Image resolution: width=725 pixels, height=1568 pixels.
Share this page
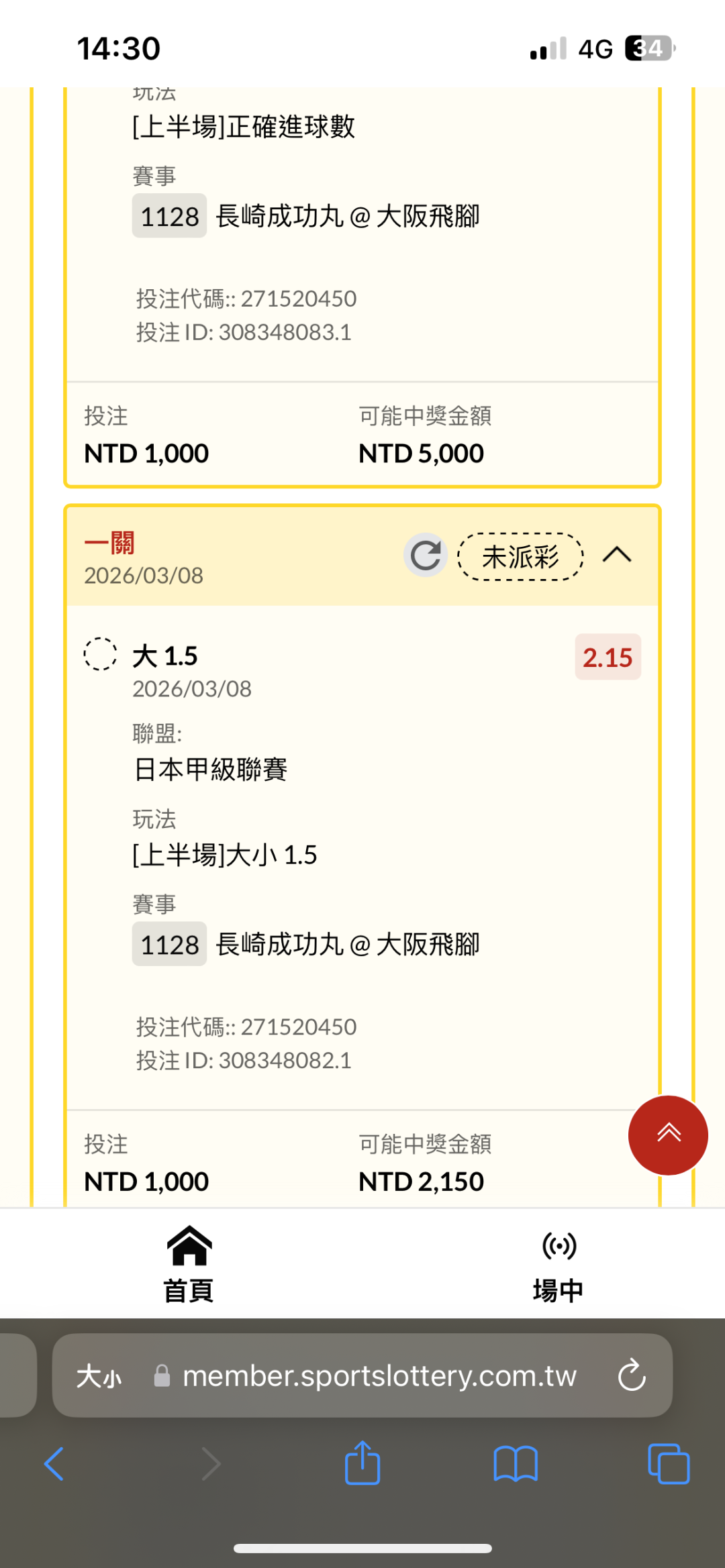362,1463
